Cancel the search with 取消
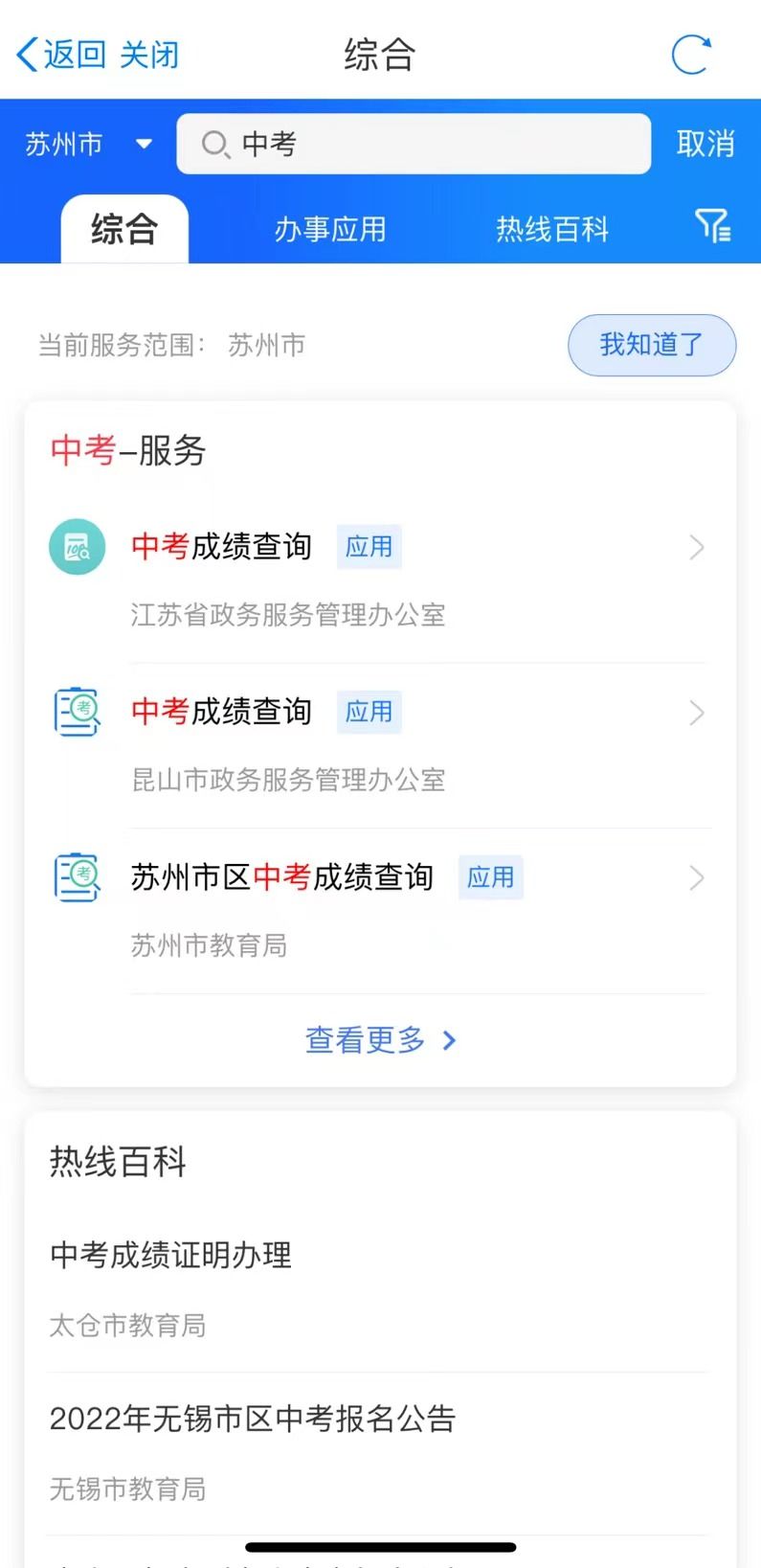 click(705, 144)
